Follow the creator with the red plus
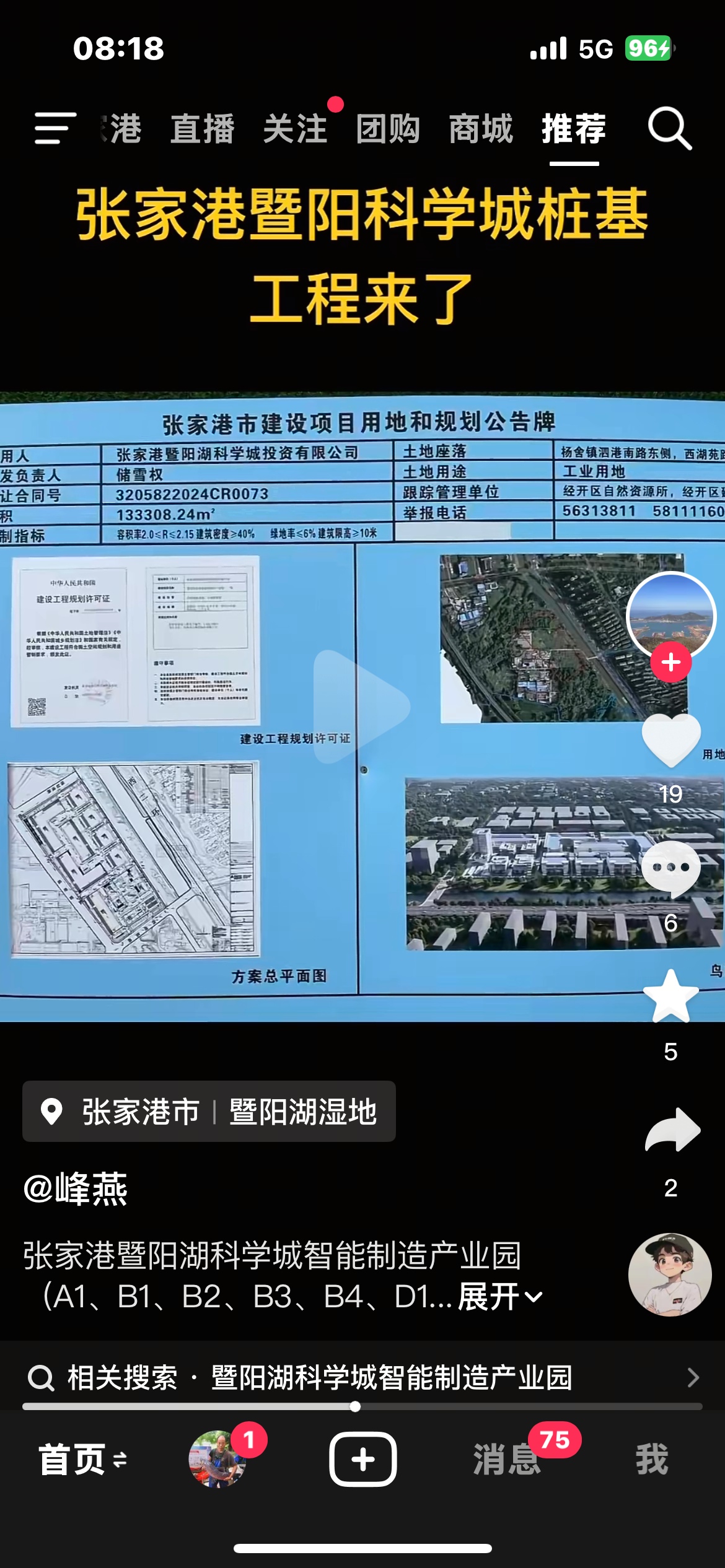Screen dimensions: 725x1568 tap(670, 662)
